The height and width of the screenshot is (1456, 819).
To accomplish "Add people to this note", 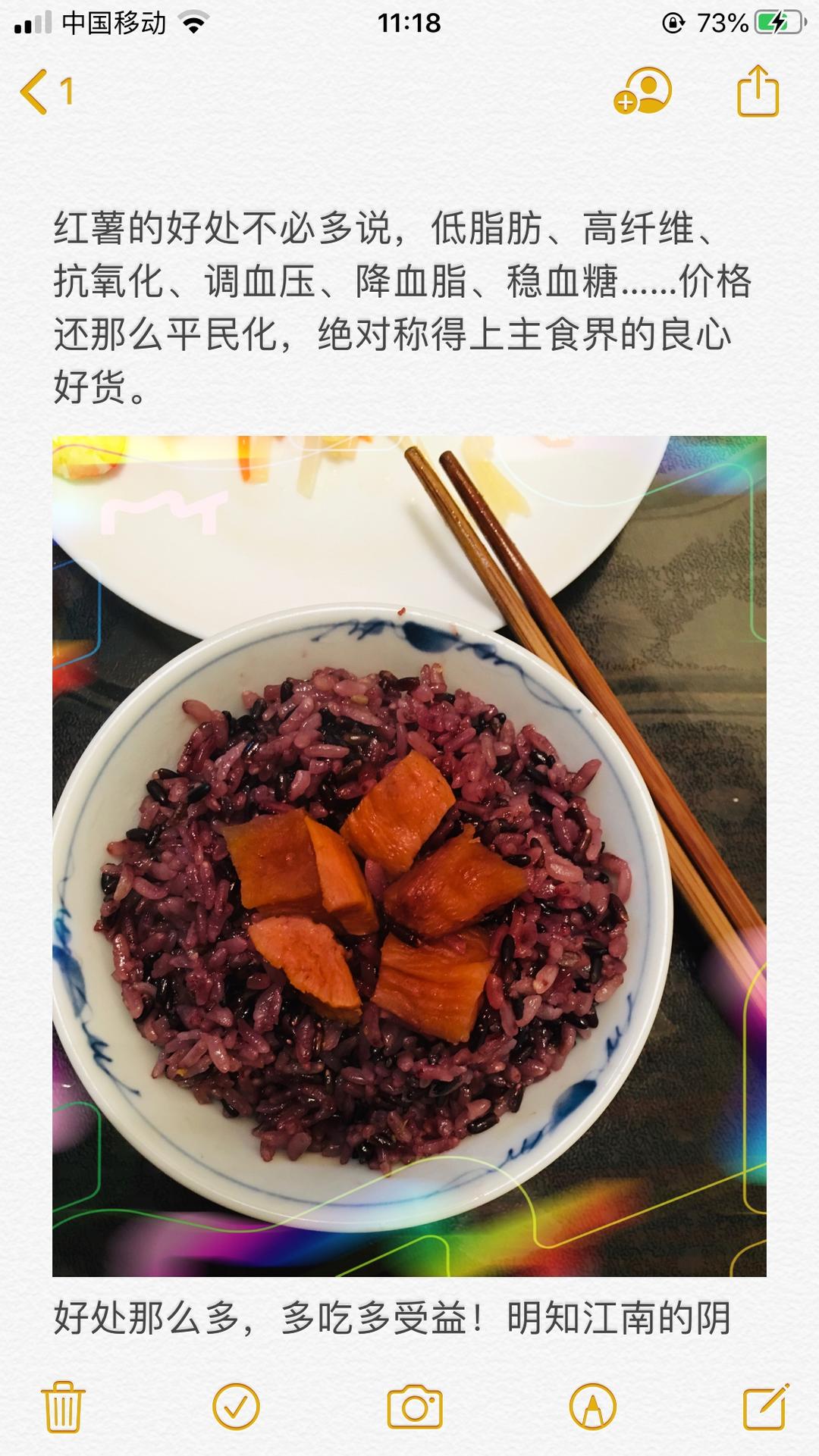I will point(644,92).
